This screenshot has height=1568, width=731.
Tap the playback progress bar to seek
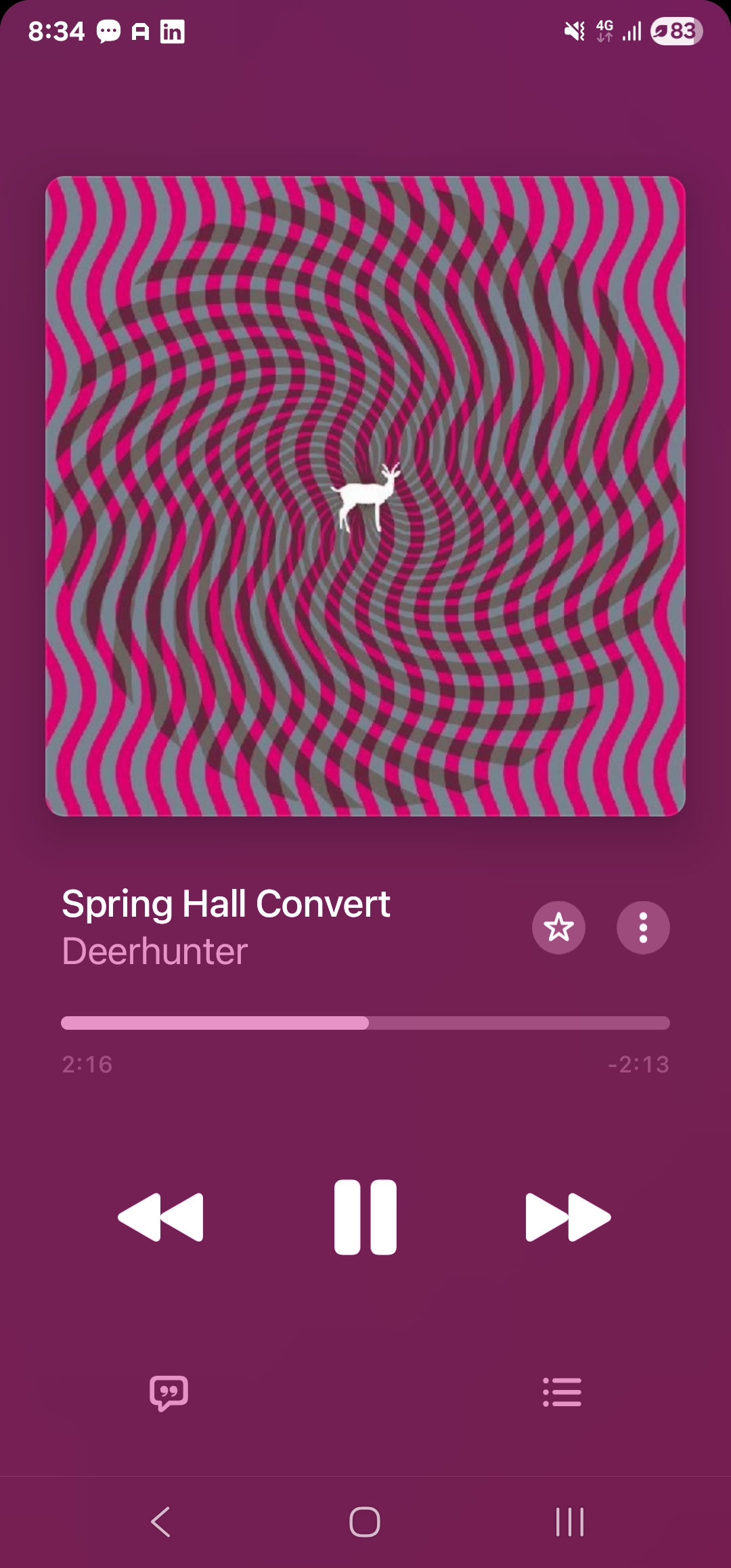point(365,1022)
